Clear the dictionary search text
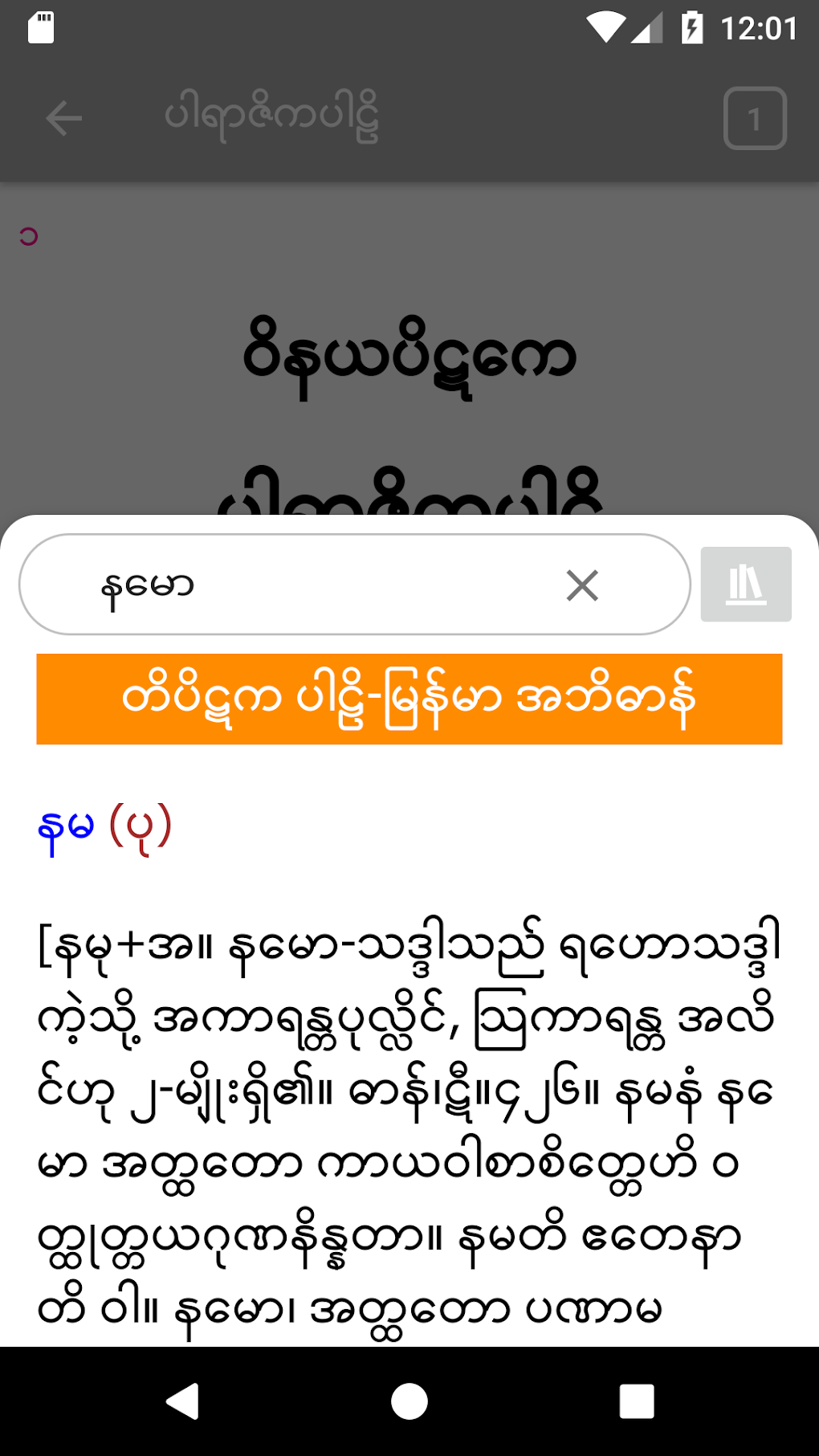The width and height of the screenshot is (819, 1456). [x=582, y=585]
